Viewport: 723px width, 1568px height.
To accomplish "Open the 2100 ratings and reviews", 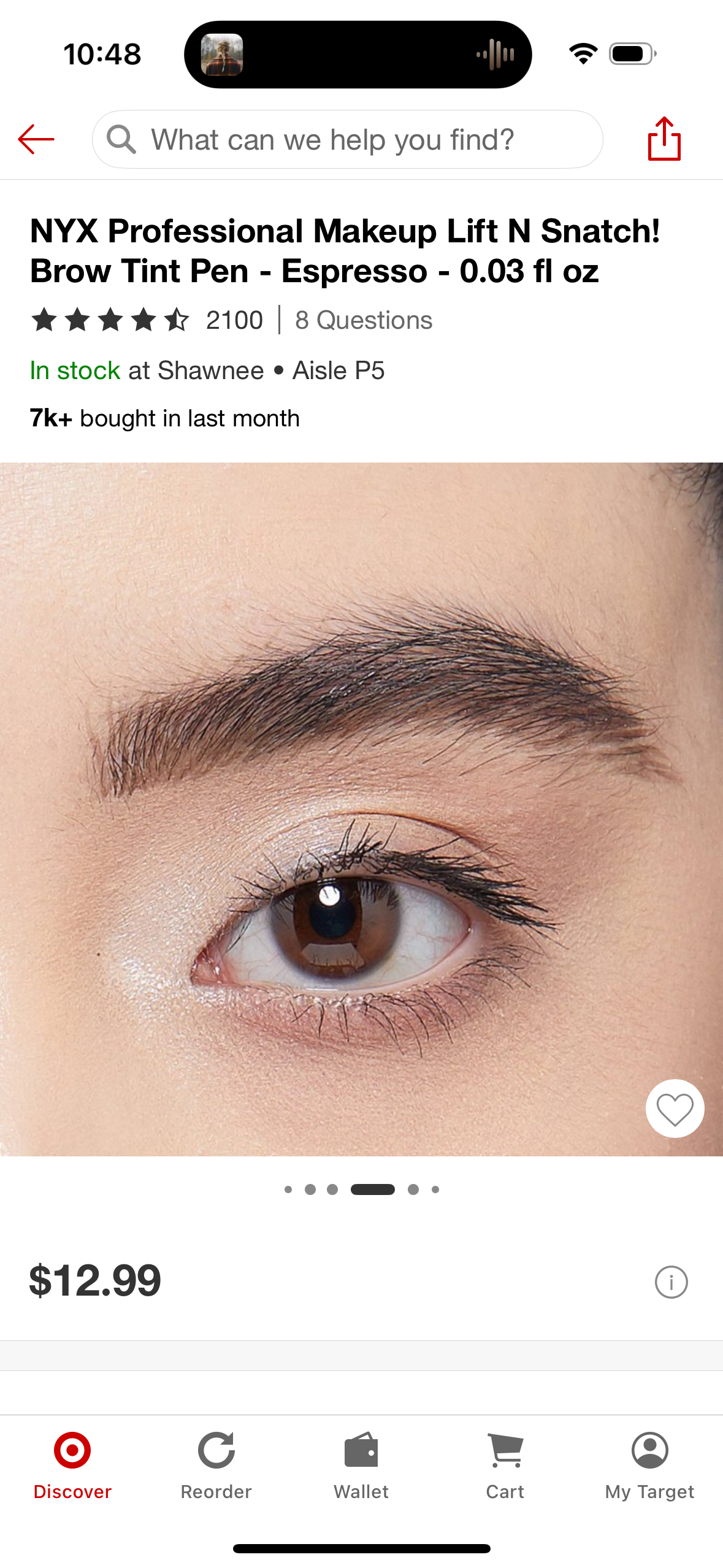I will coord(147,320).
